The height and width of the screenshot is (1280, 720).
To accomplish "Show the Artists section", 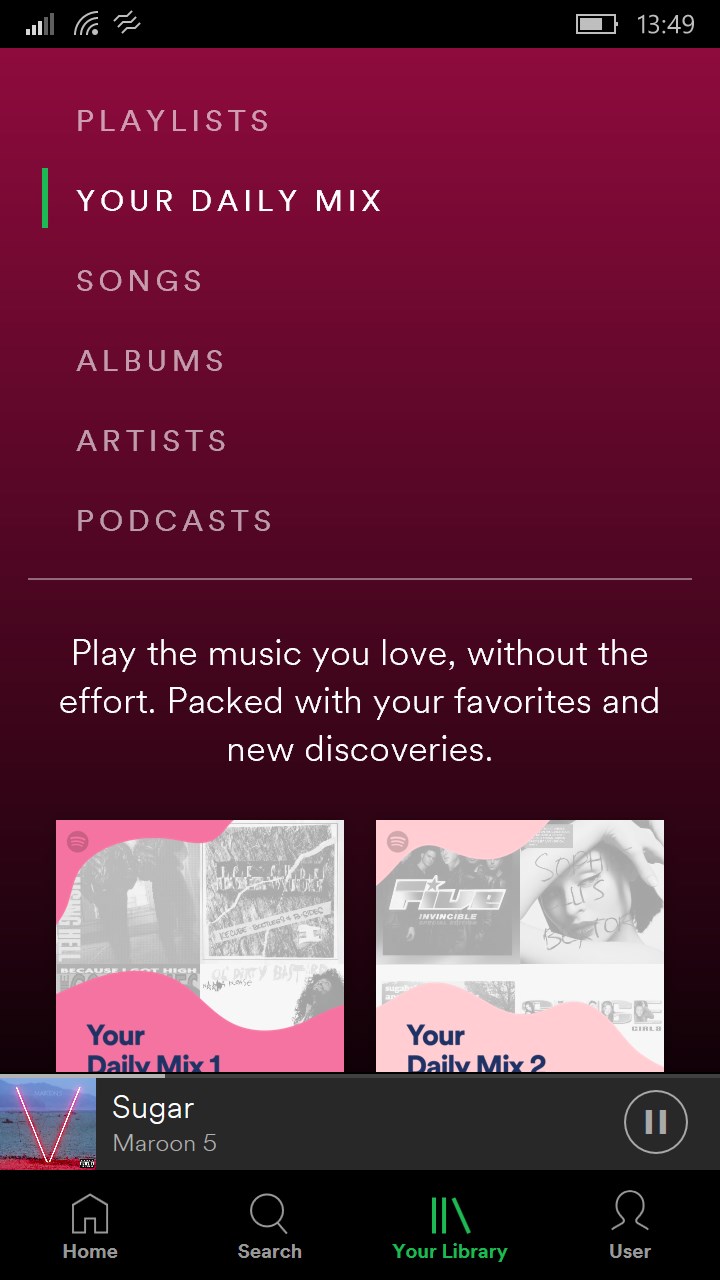I will pyautogui.click(x=152, y=441).
